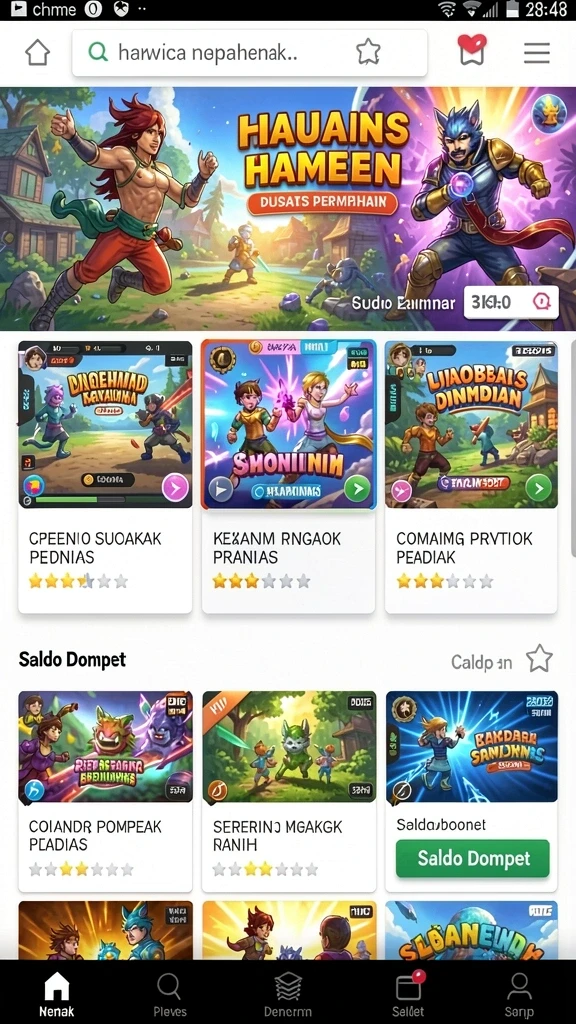The width and height of the screenshot is (576, 1024).
Task: Open the hamburger menu
Action: click(537, 52)
